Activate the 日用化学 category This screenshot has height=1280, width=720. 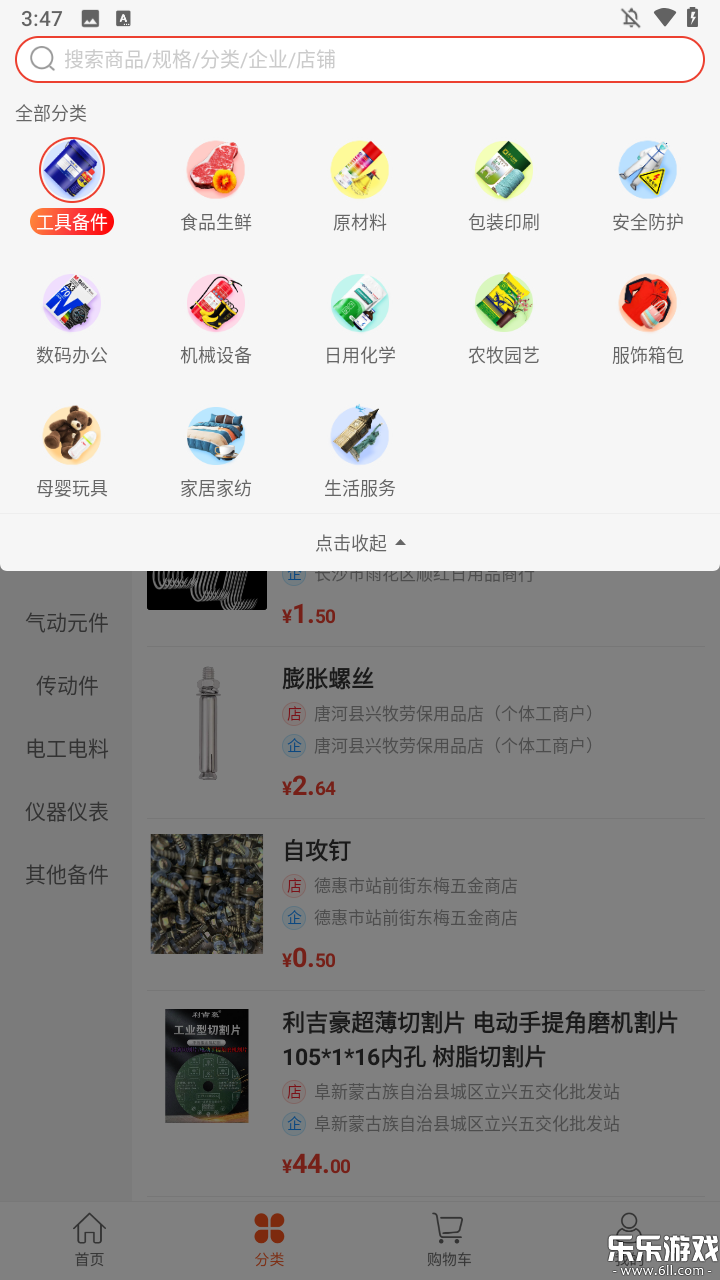click(360, 316)
